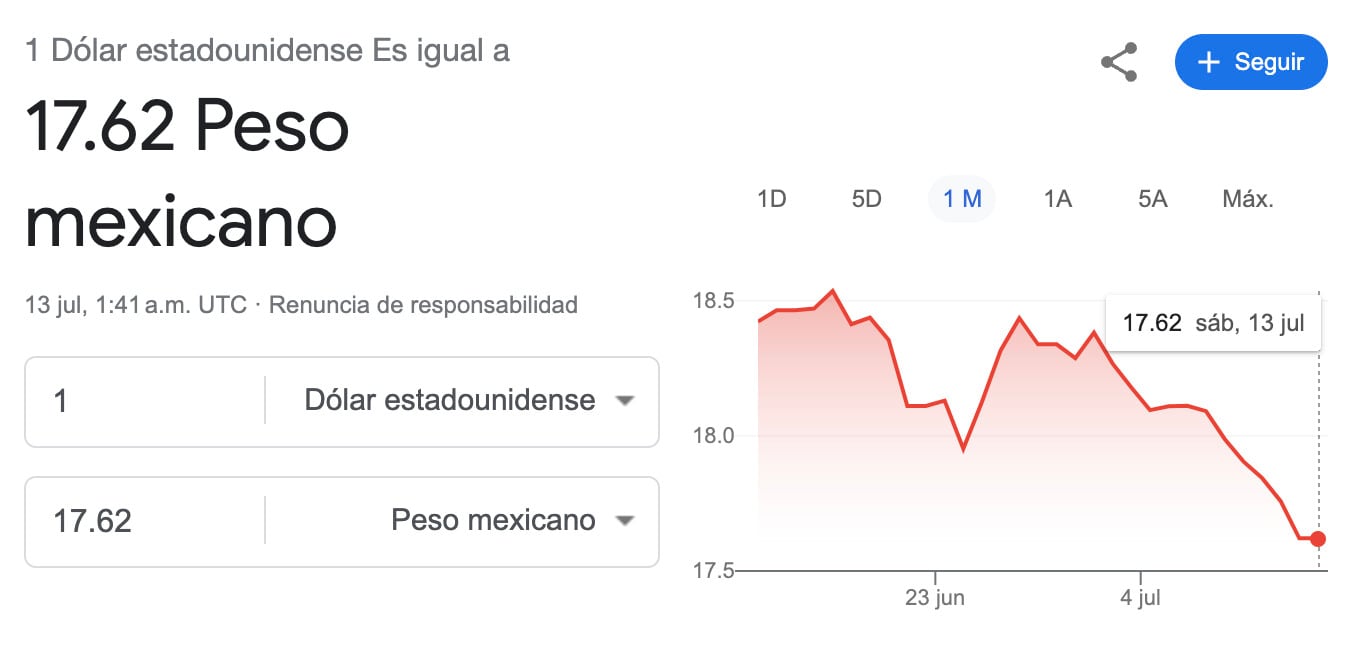Screen dimensions: 1358x656
Task: Open the Renuncia de responsabilidad link
Action: 423,305
